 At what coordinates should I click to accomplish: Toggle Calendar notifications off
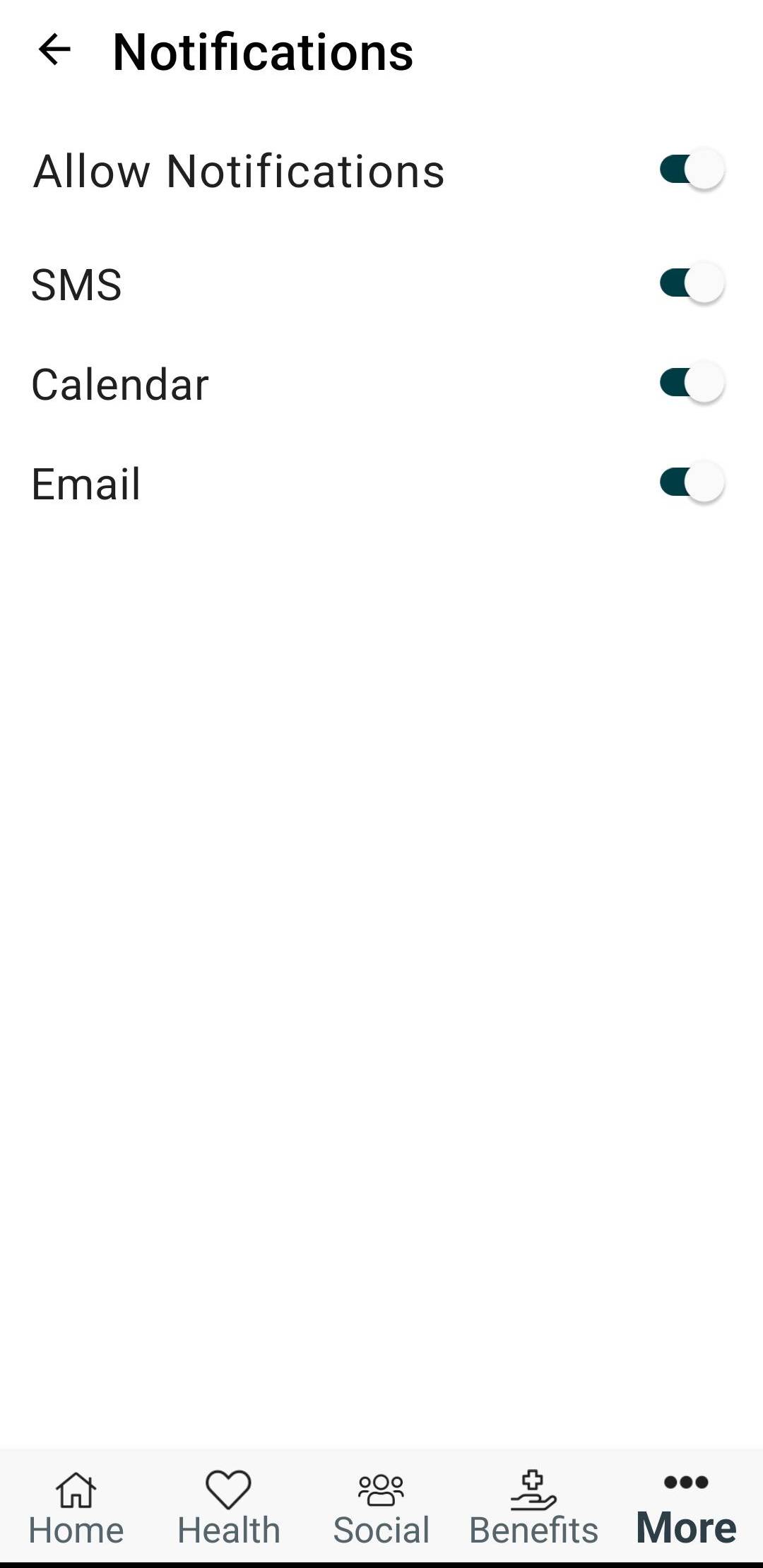click(691, 382)
